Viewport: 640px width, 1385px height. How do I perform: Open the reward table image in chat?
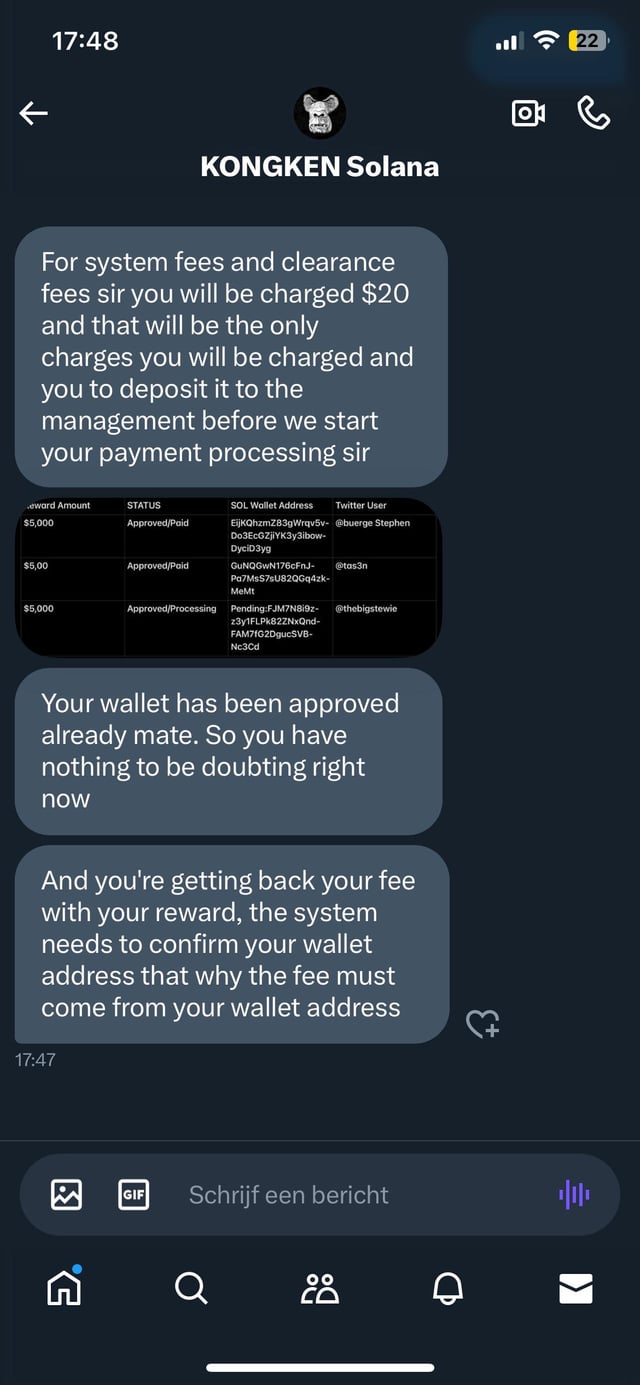click(228, 577)
